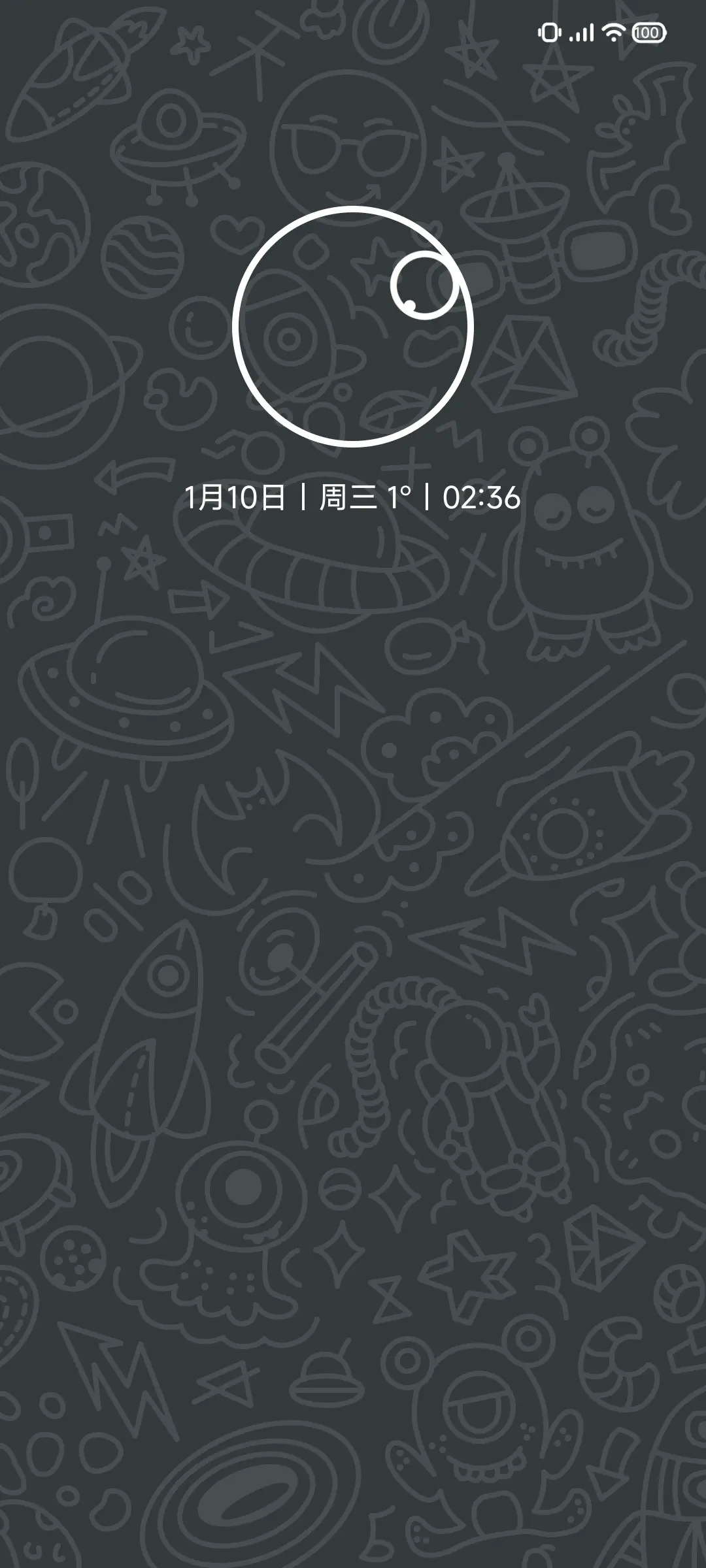The height and width of the screenshot is (1568, 706).
Task: Tap the 02:36 time display
Action: coord(481,498)
